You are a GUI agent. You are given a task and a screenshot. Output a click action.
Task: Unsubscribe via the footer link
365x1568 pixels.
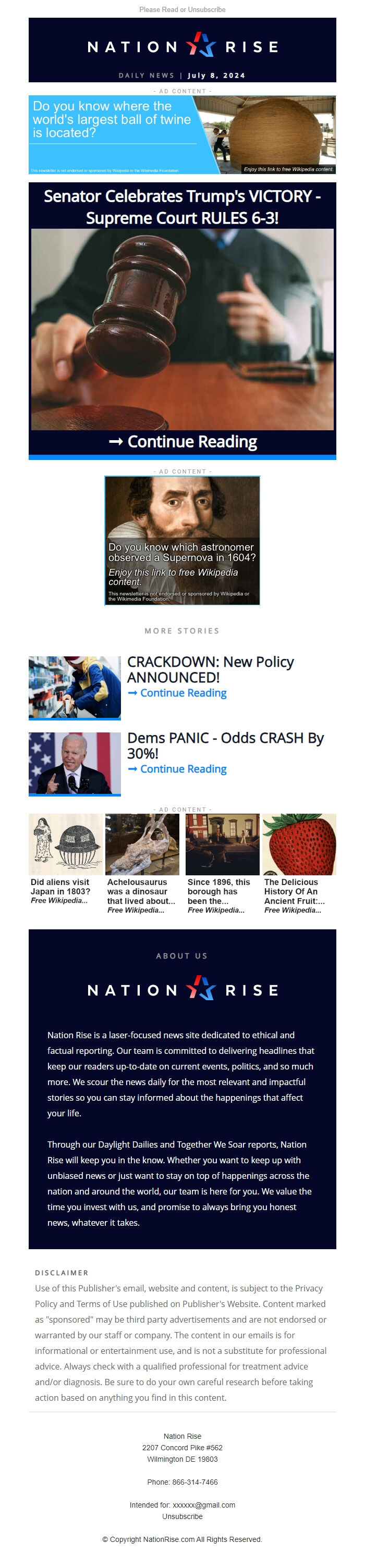coord(182,1516)
